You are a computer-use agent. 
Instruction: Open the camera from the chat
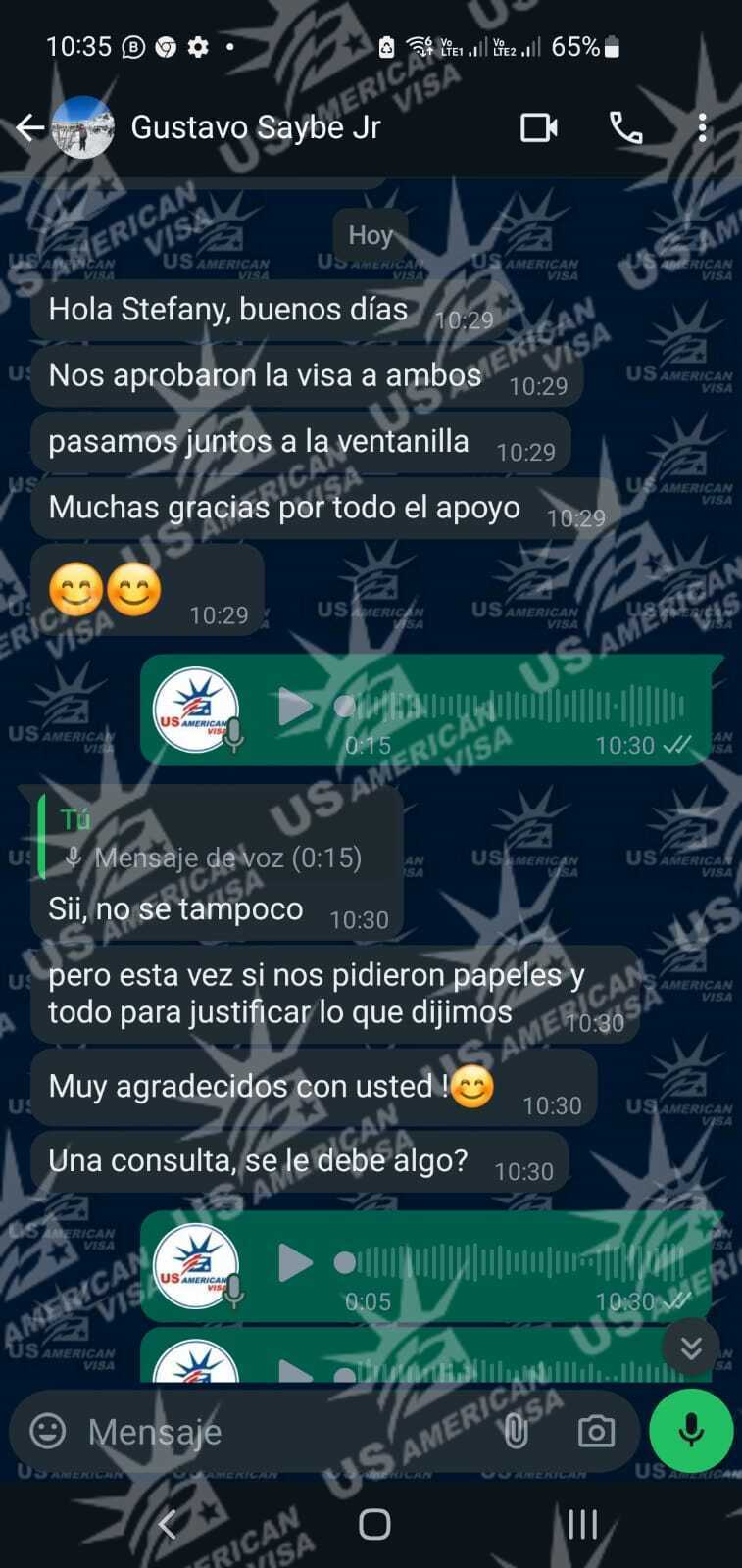pyautogui.click(x=596, y=1432)
